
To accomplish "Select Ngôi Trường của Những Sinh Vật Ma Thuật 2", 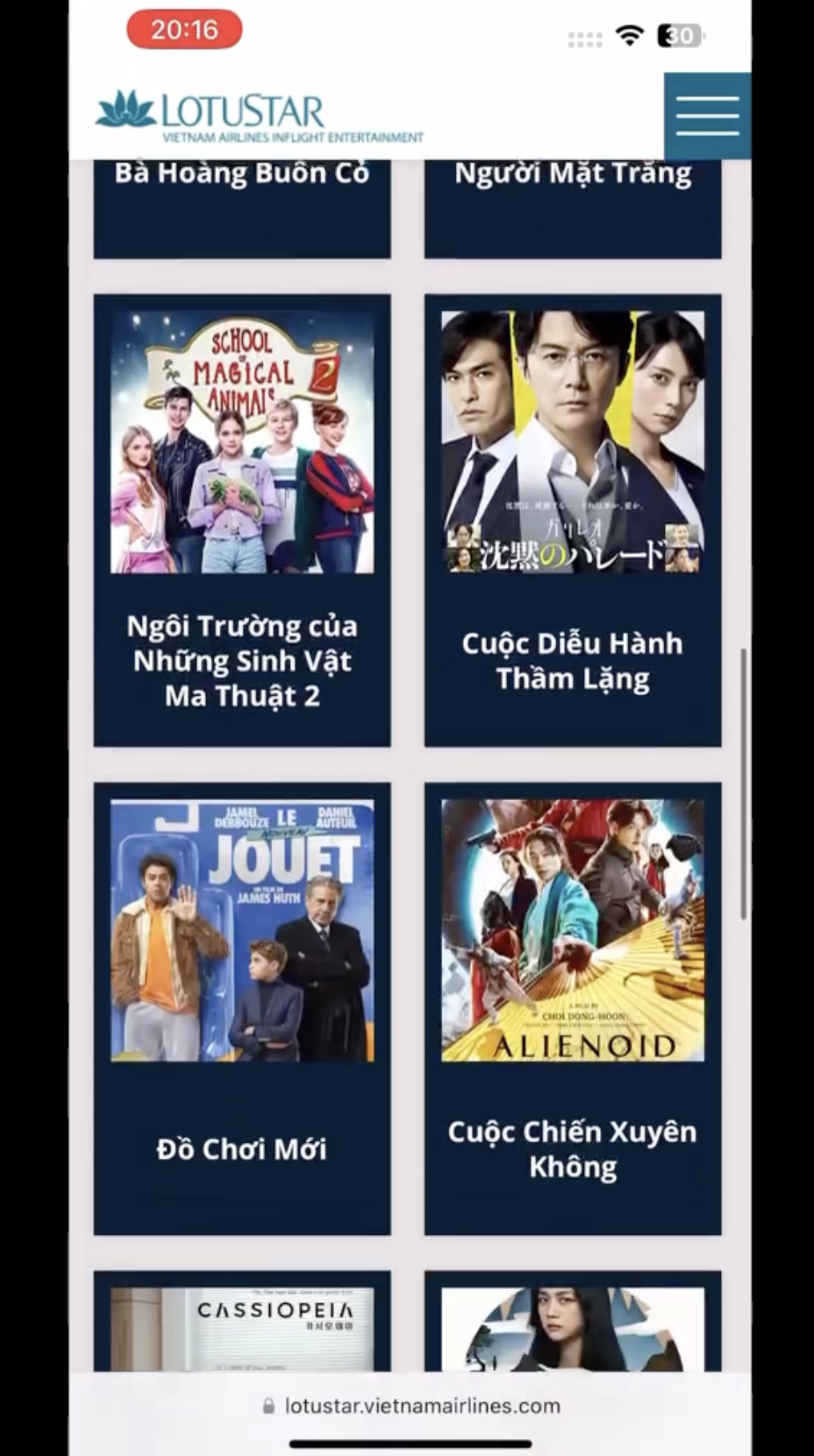I will (x=242, y=521).
